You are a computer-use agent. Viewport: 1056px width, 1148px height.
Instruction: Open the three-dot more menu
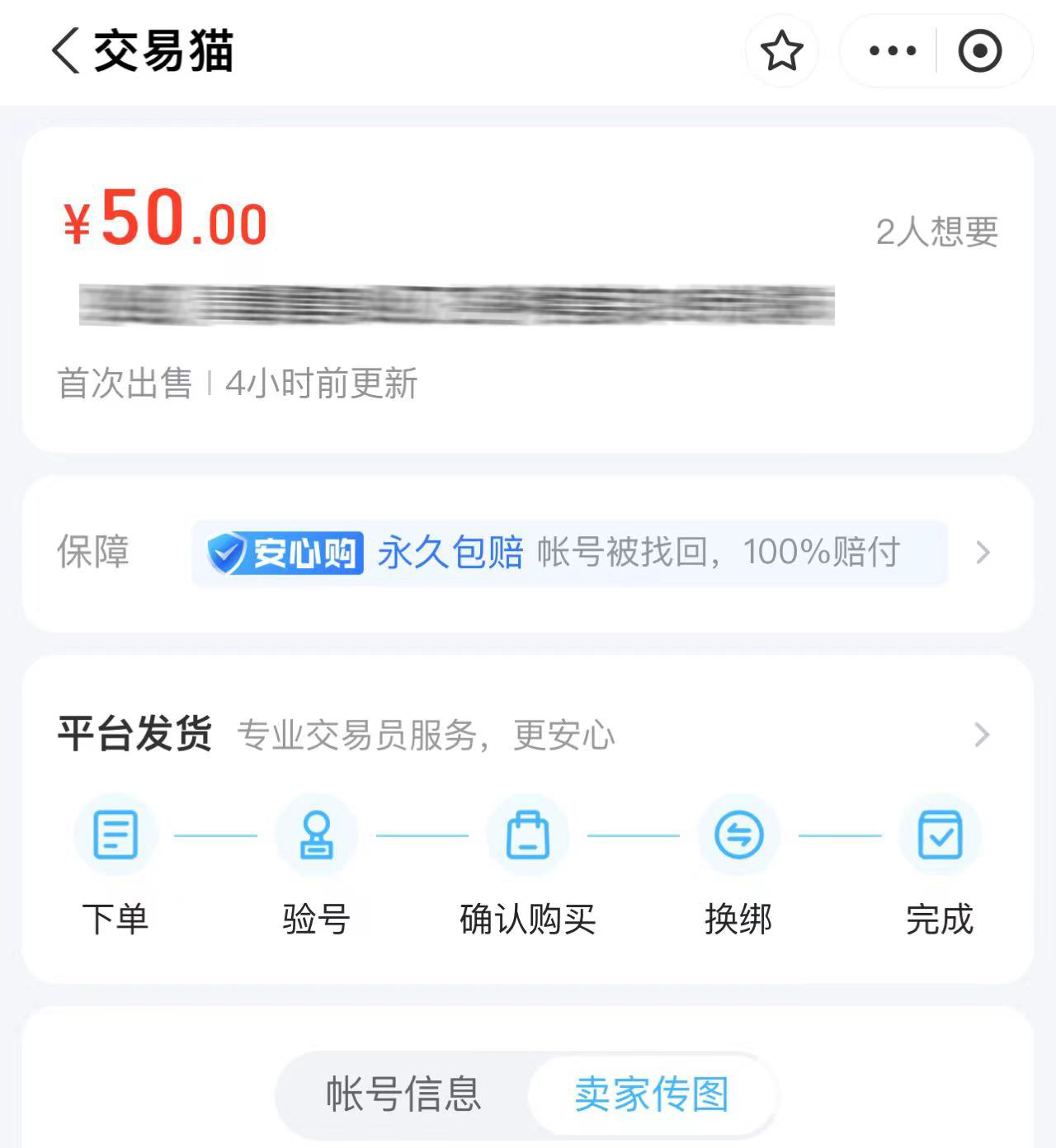point(892,51)
